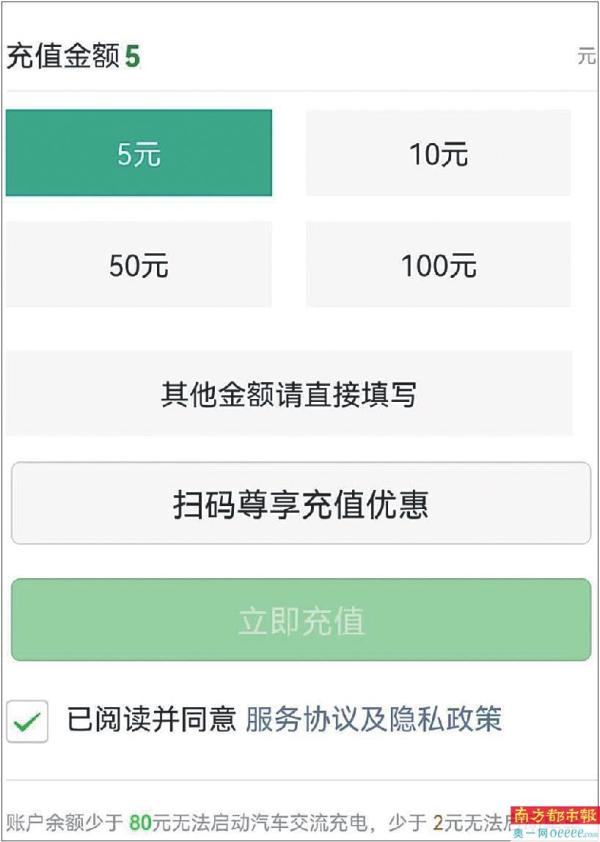Choose the 10元 recharge option
This screenshot has height=842, width=600.
click(438, 154)
